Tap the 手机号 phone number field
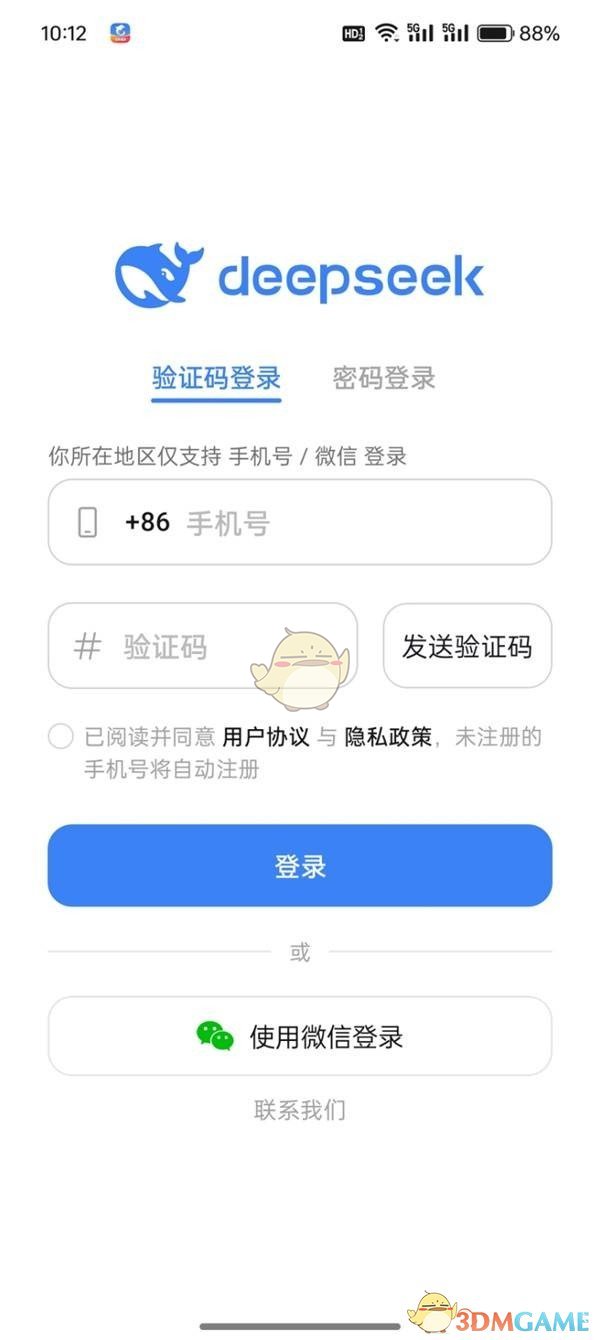This screenshot has height=1340, width=600. click(x=360, y=522)
